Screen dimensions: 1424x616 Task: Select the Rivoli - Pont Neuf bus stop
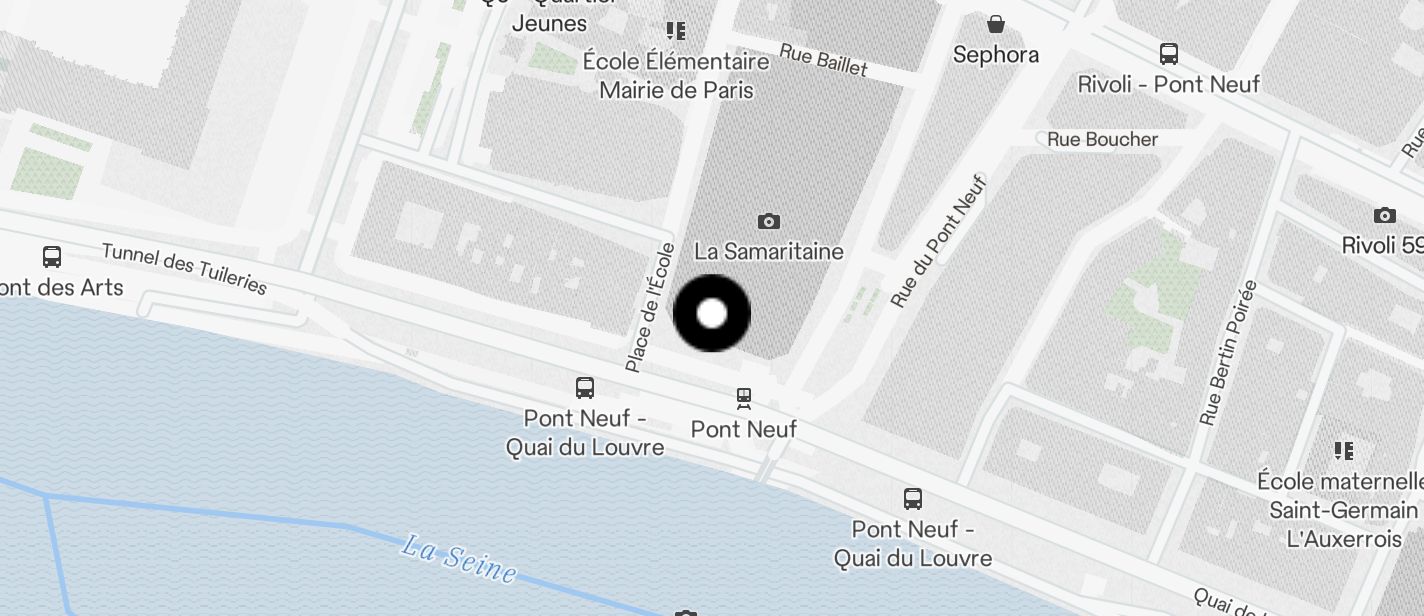pyautogui.click(x=1168, y=55)
